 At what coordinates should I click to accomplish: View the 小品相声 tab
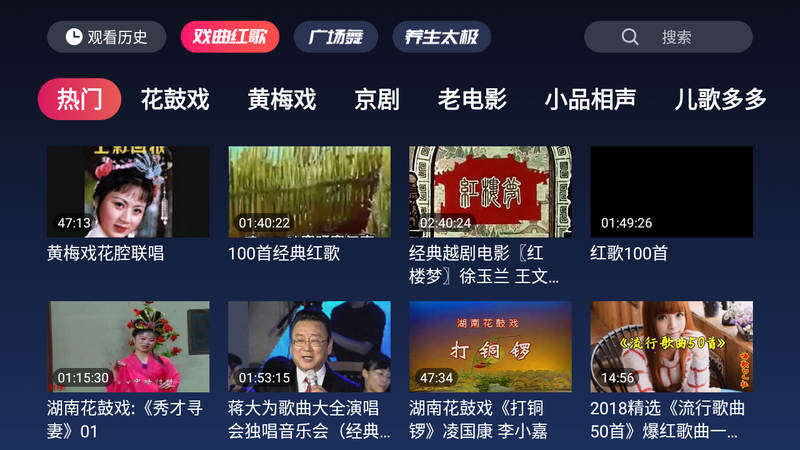(590, 99)
